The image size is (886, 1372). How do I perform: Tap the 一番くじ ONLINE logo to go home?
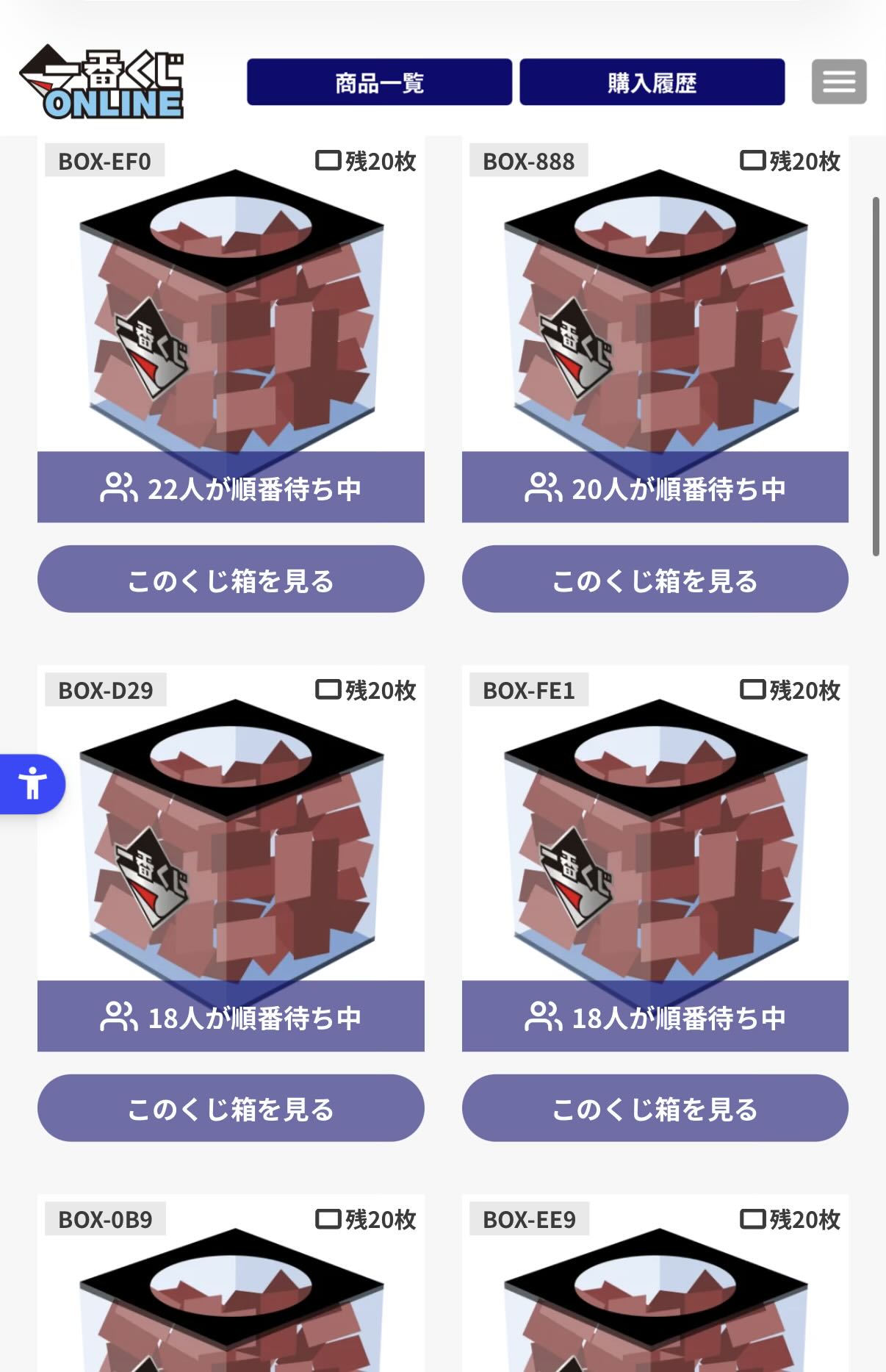pyautogui.click(x=101, y=82)
